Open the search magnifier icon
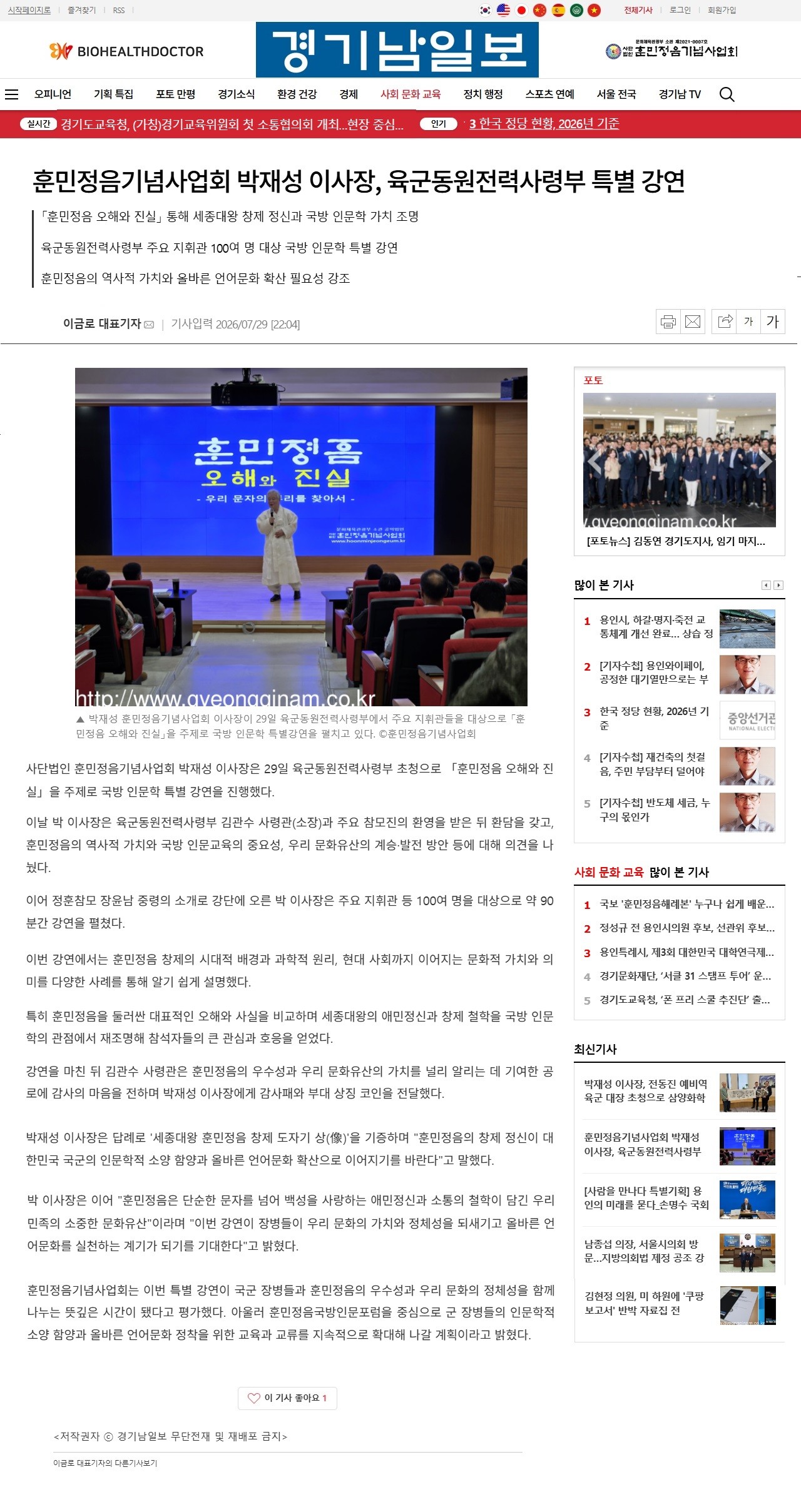The image size is (801, 1512). [727, 94]
